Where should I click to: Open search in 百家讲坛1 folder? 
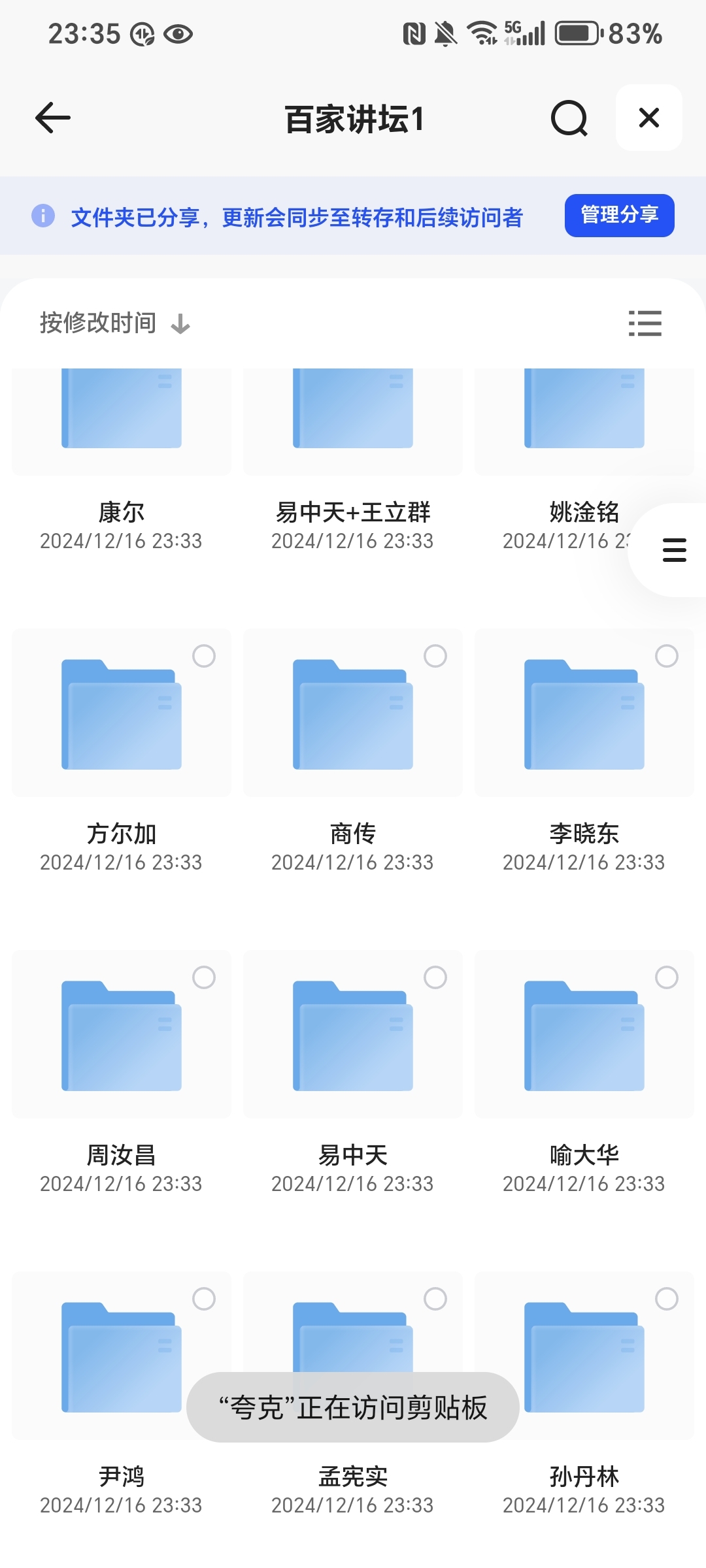pyautogui.click(x=569, y=118)
